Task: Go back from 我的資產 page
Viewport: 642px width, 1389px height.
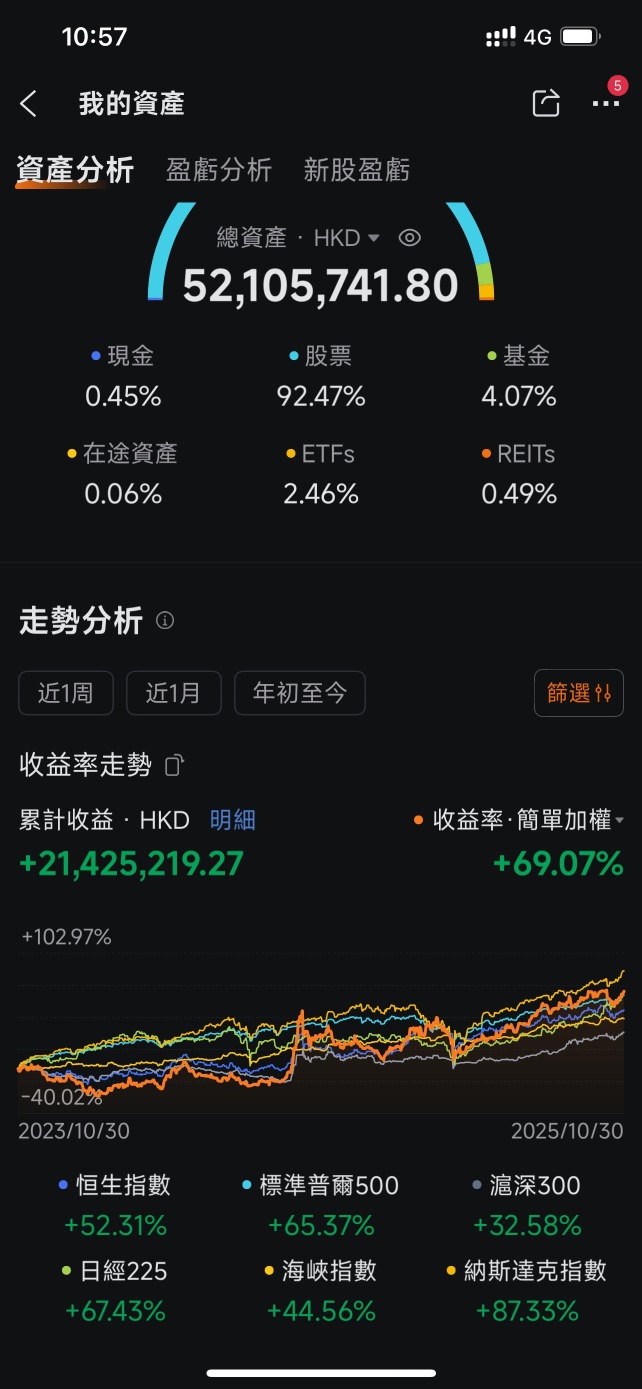Action: click(29, 103)
